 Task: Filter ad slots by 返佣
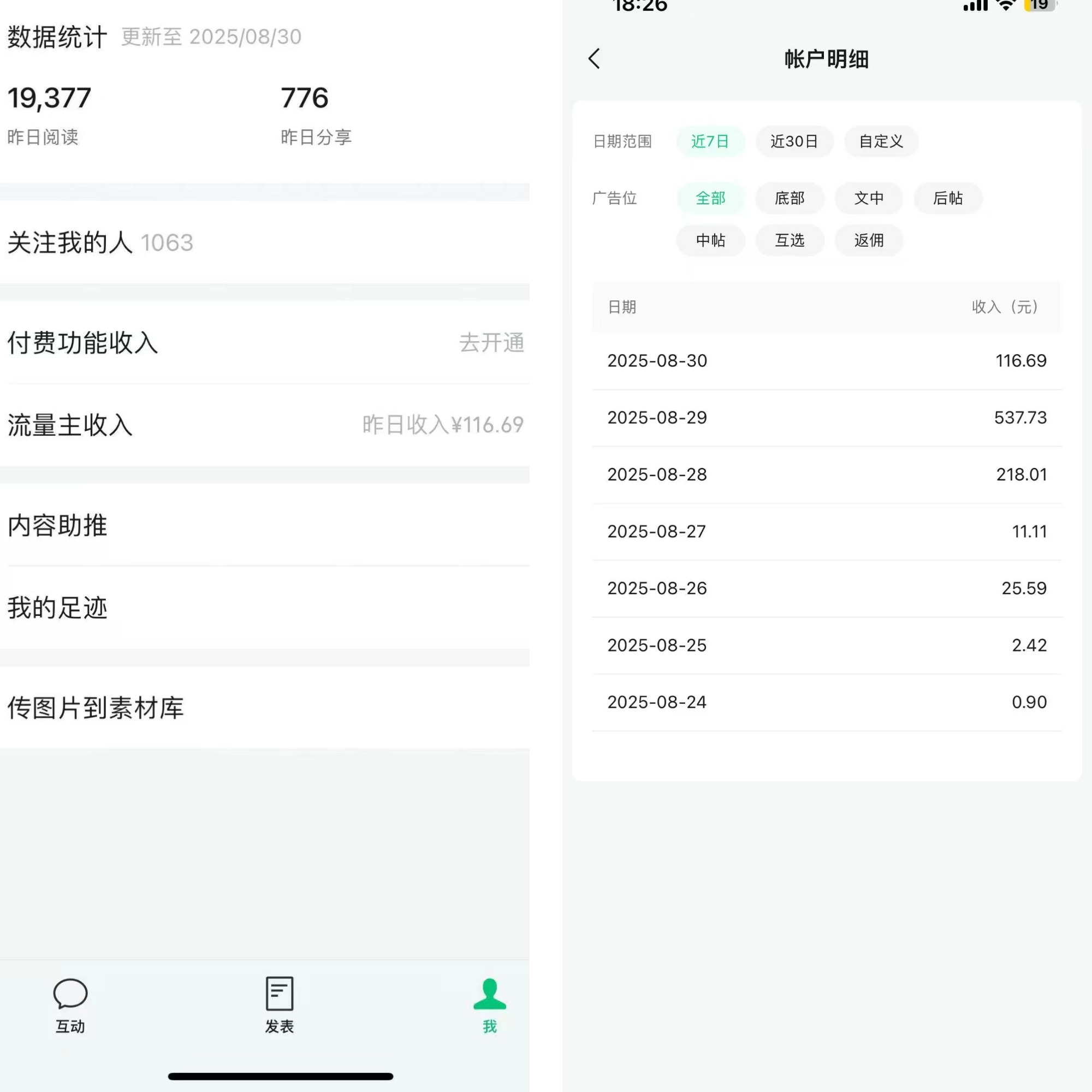[869, 241]
